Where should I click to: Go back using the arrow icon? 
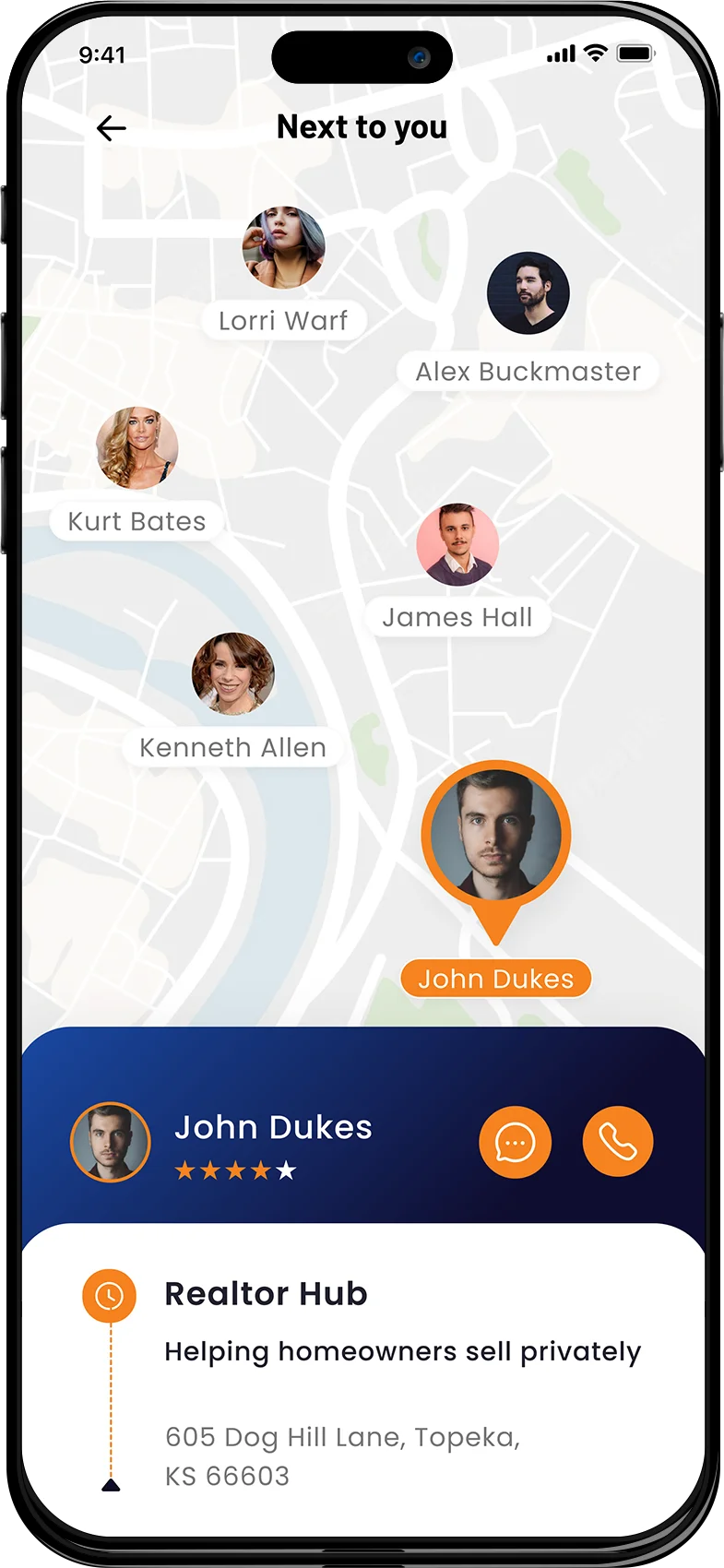(111, 128)
